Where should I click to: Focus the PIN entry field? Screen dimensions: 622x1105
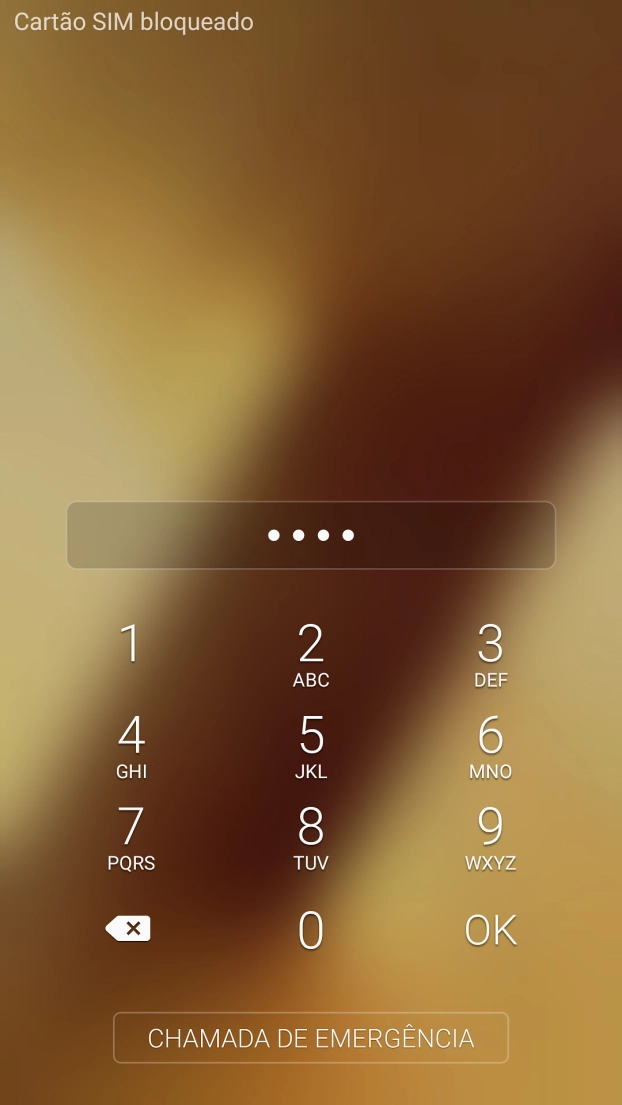tap(311, 535)
